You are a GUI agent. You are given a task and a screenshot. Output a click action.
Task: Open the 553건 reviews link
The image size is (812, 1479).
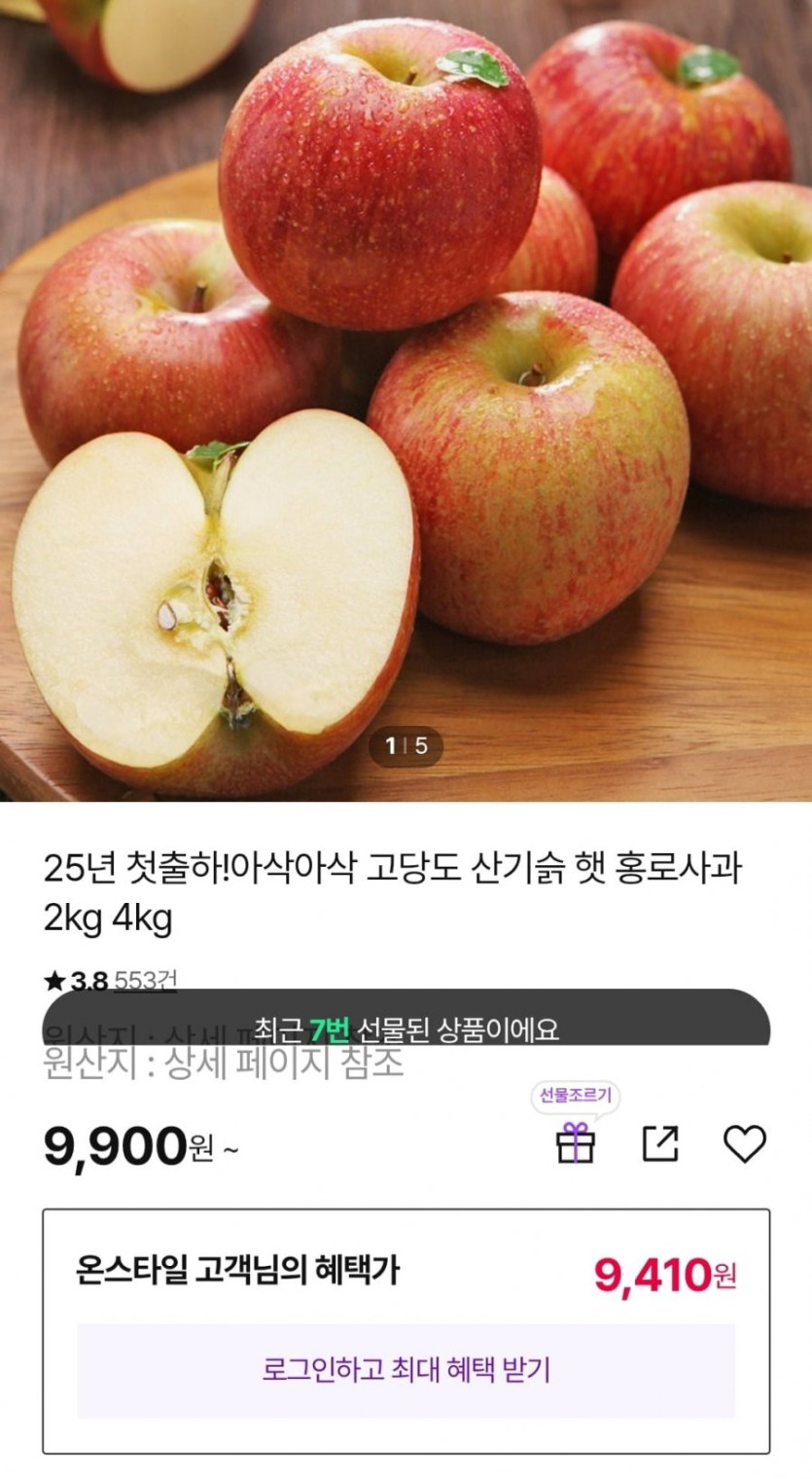146,980
